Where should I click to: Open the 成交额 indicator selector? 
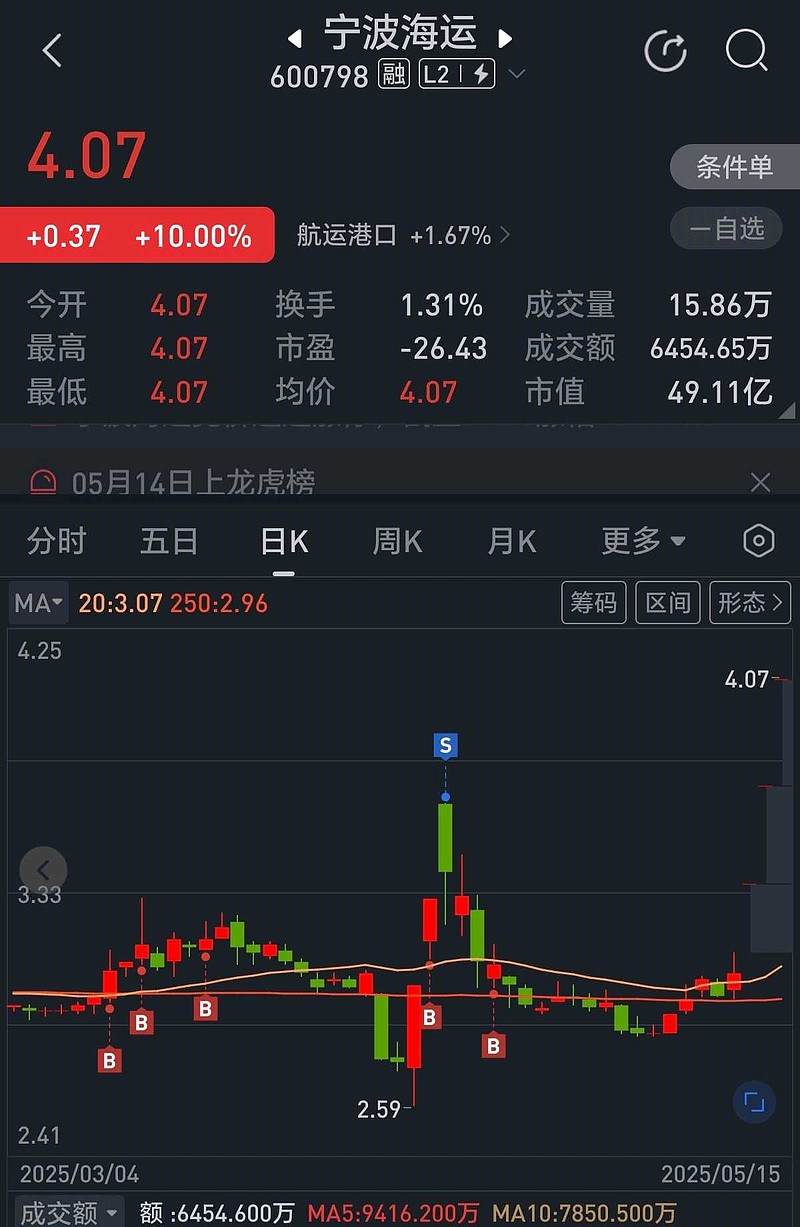coord(68,1213)
